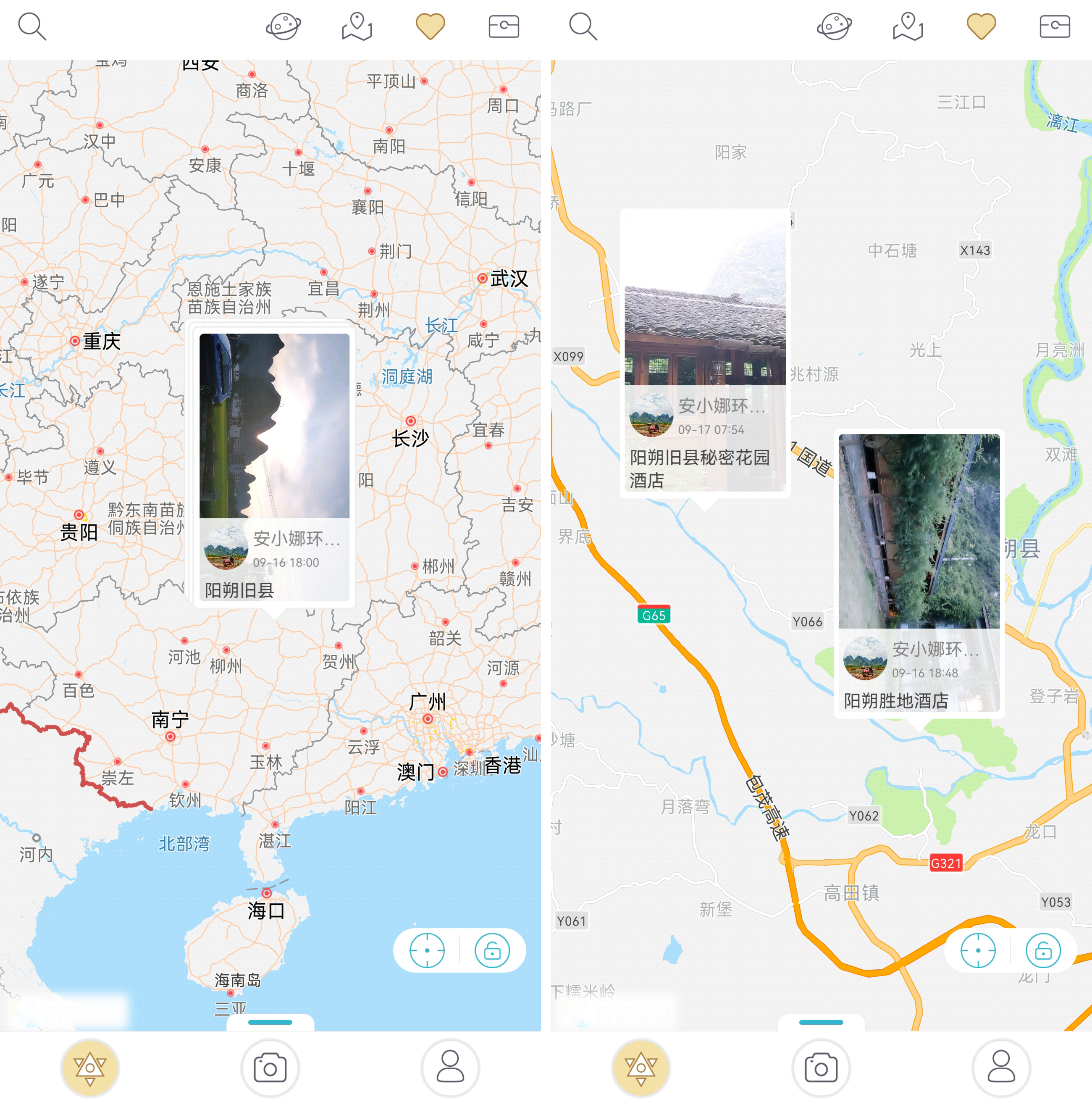1092x1105 pixels.
Task: Locate me on the 高田镇 street map screen
Action: tap(978, 950)
